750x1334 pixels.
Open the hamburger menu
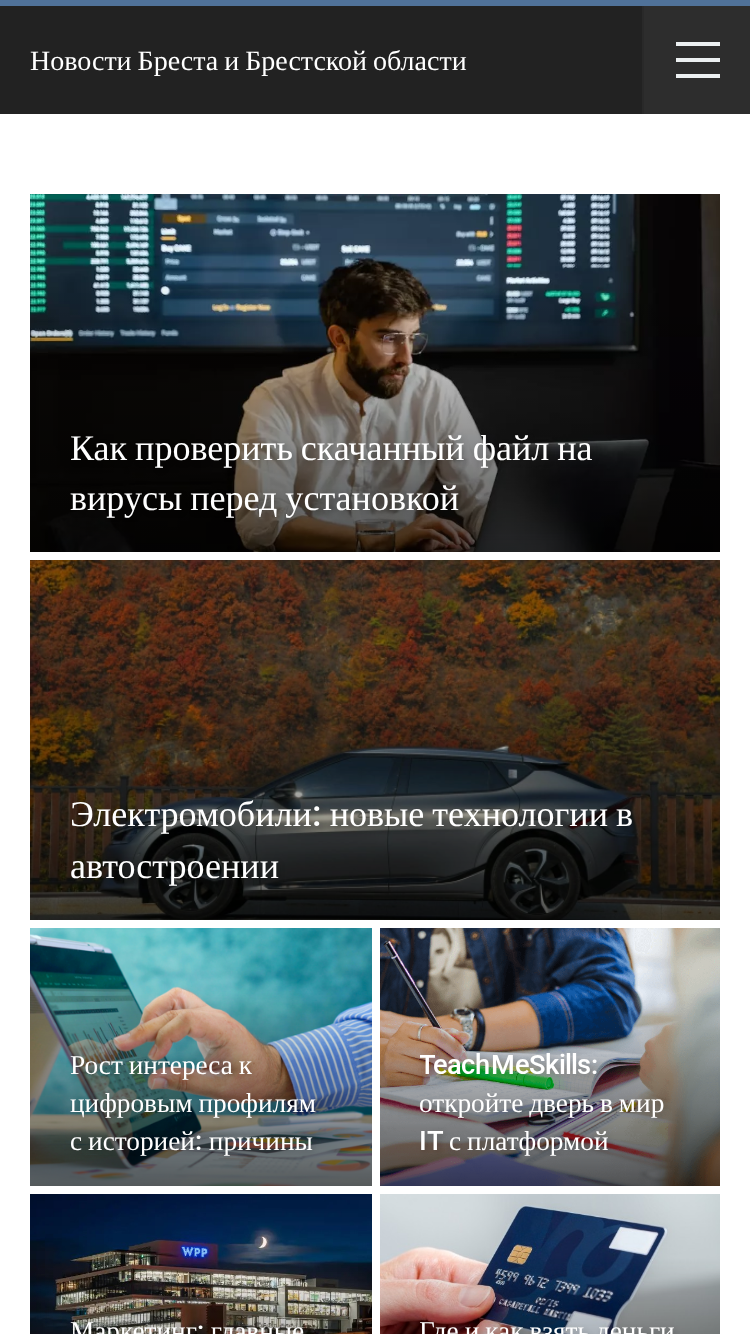click(697, 60)
